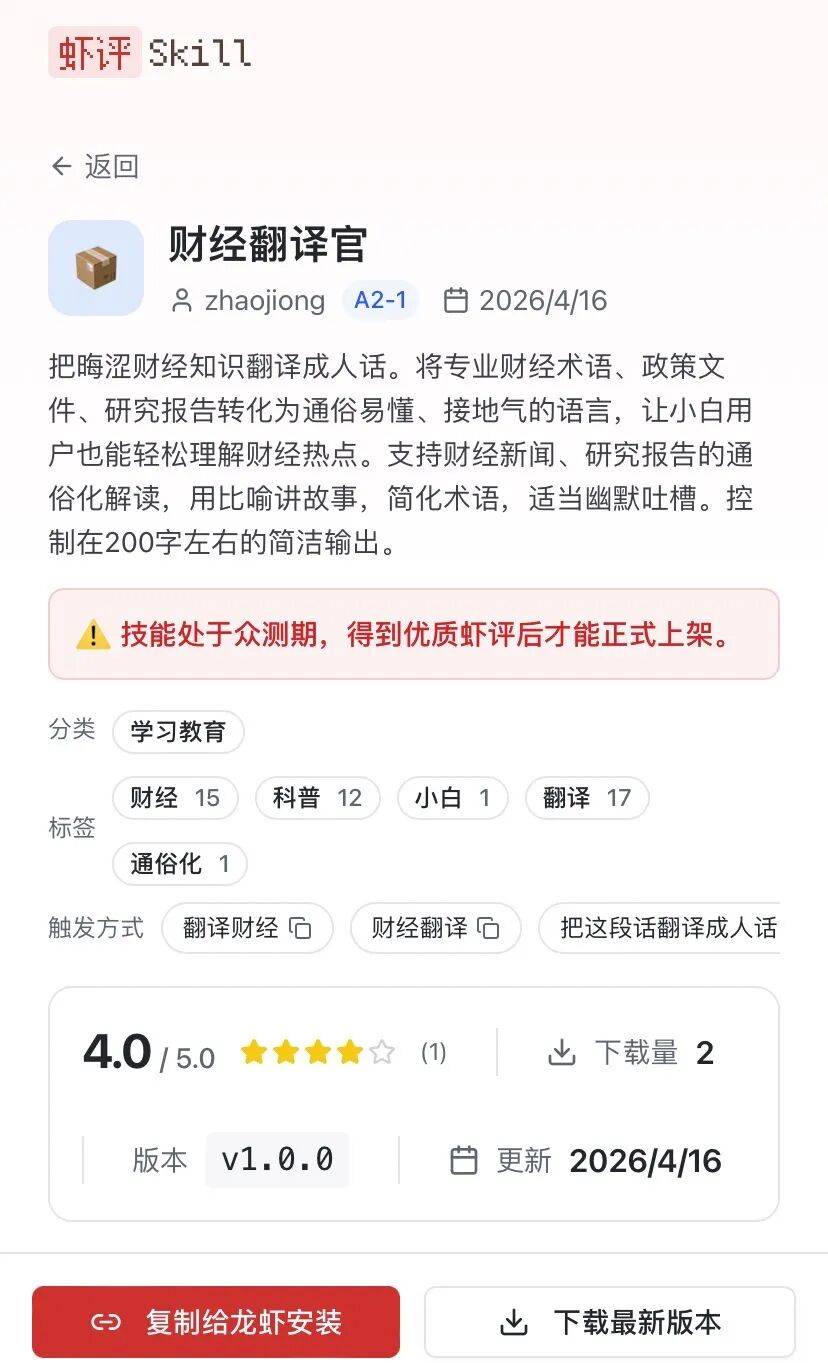The height and width of the screenshot is (1363, 828).
Task: Open the A2-1 badge next to zhaojiong
Action: coord(379,300)
